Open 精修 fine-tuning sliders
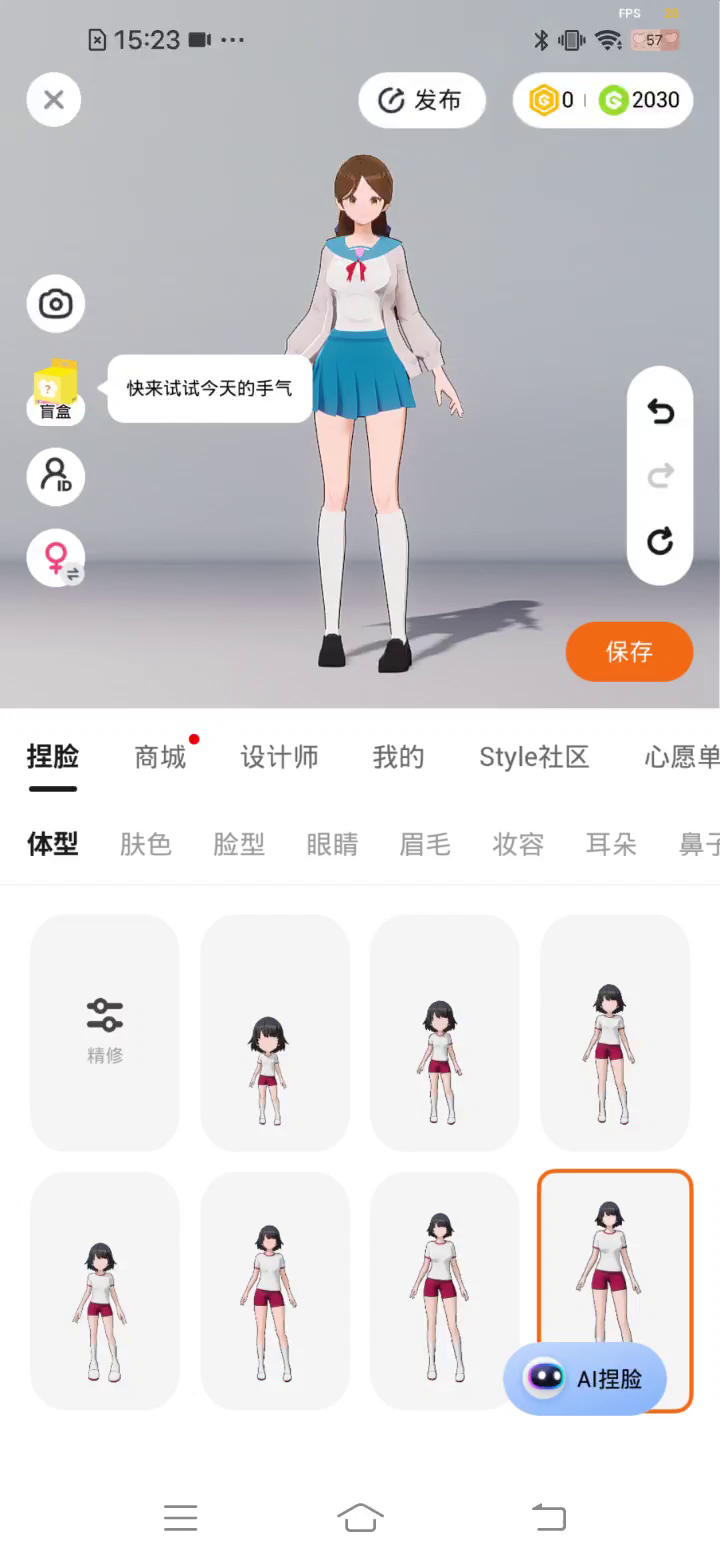 (105, 1031)
